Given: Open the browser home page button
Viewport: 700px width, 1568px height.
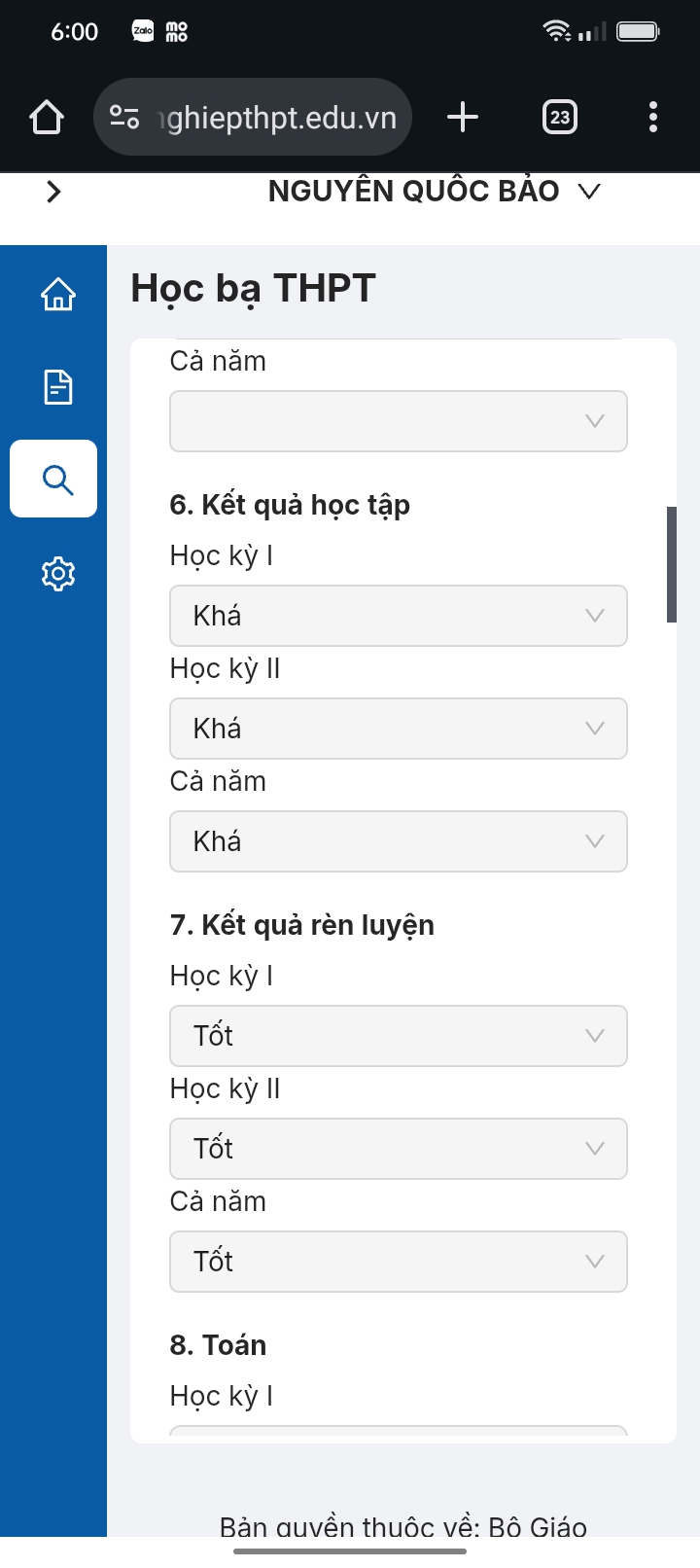Looking at the screenshot, I should (47, 118).
